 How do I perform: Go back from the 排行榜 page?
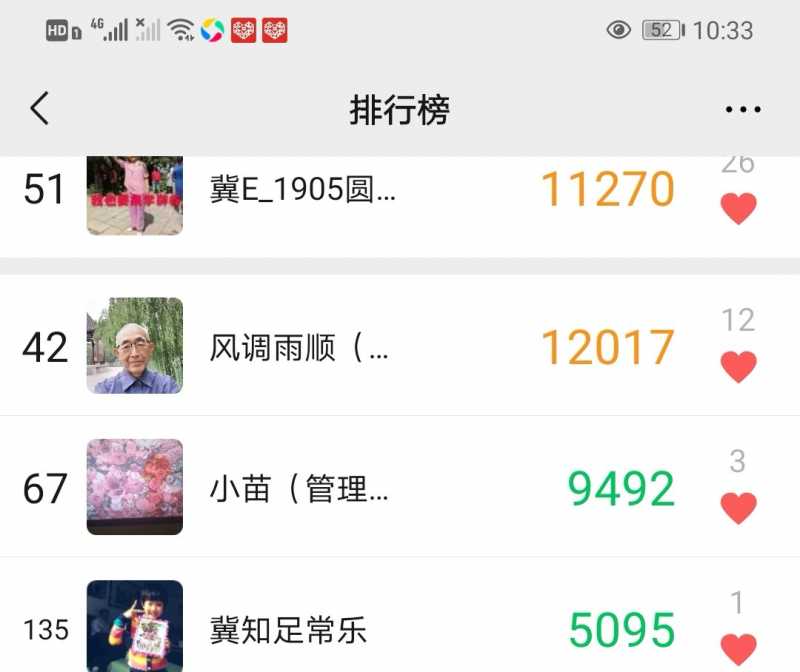[x=40, y=108]
